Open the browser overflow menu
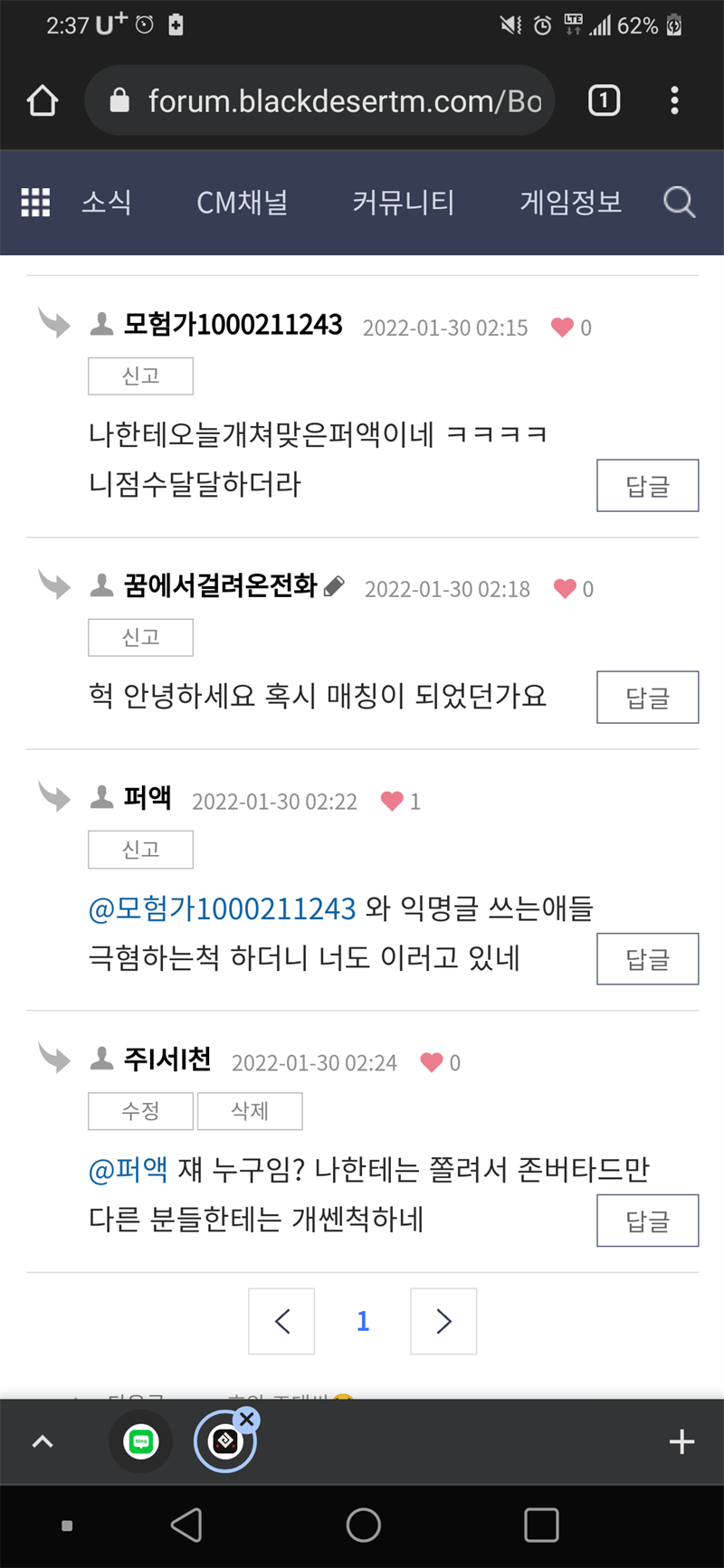This screenshot has width=724, height=1568. [x=674, y=100]
